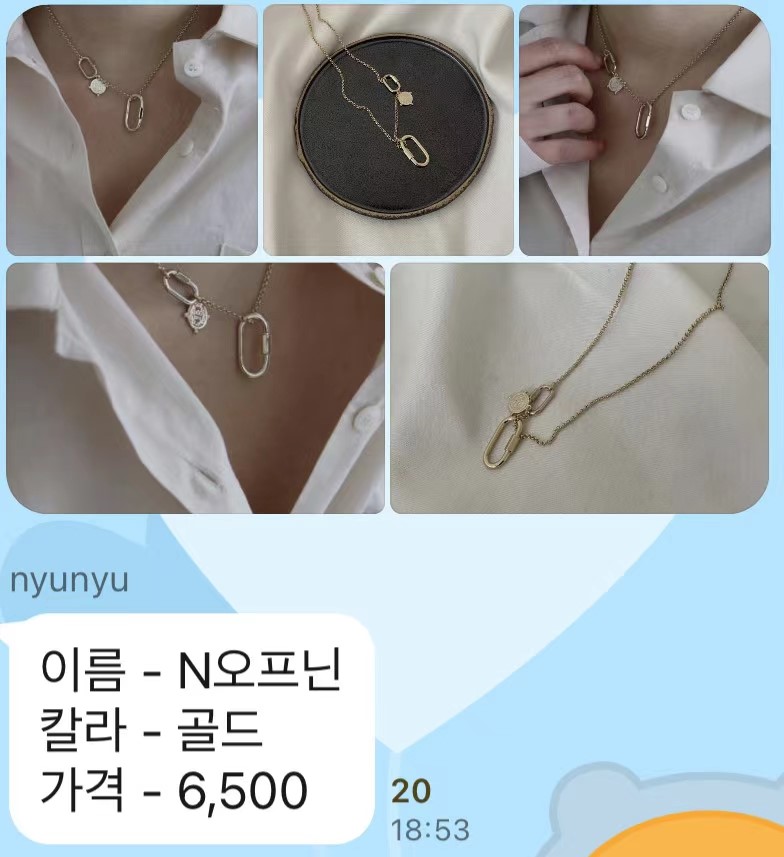Screen dimensions: 784x857
Task: View the photo with hand holding shirt collar
Action: click(x=644, y=130)
